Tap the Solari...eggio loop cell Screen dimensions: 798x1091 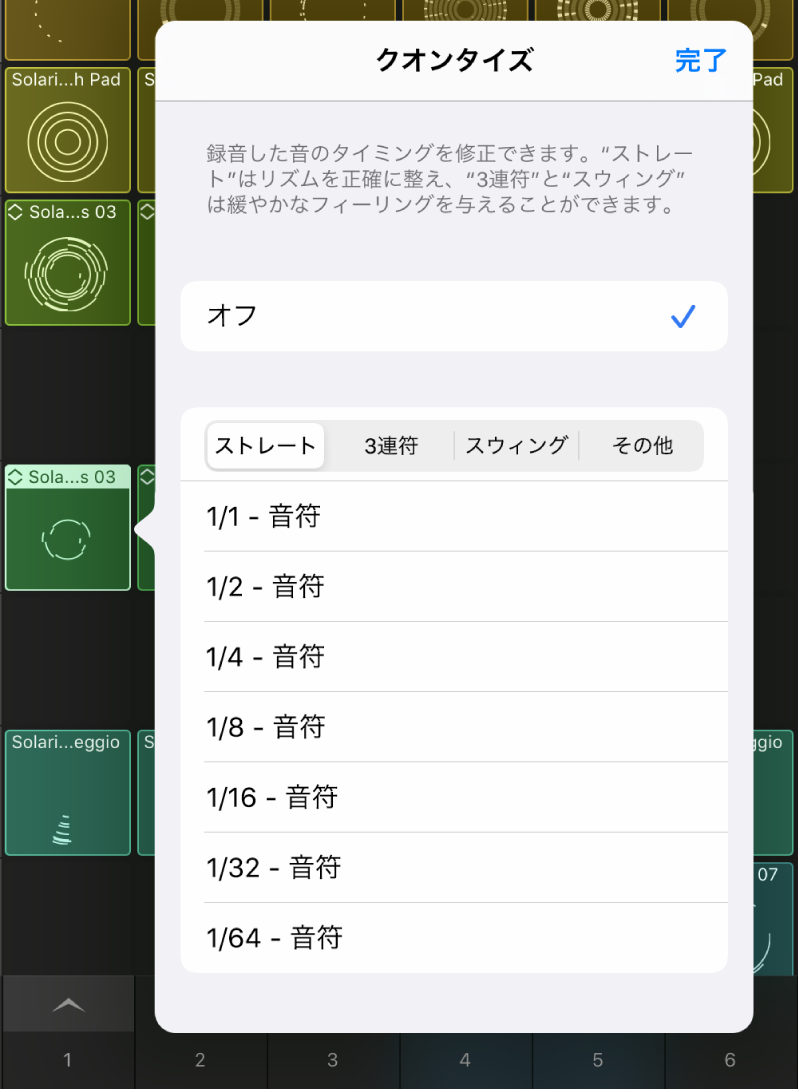(68, 792)
